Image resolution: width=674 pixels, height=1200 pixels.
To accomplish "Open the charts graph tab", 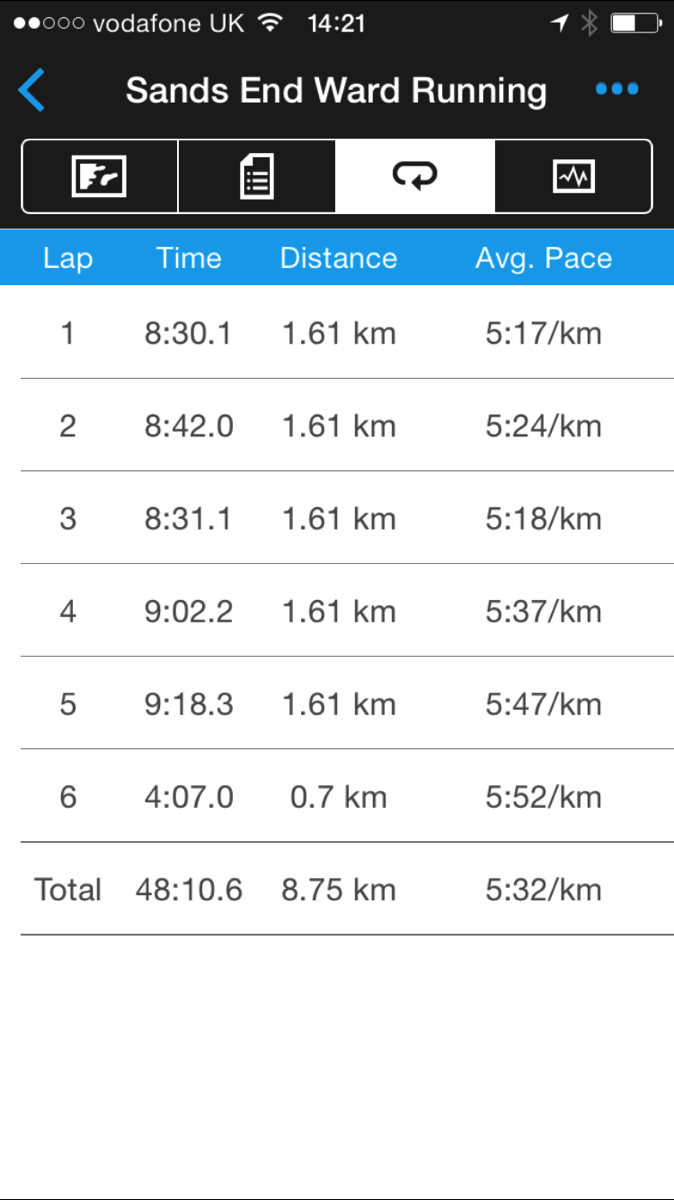I will (573, 177).
